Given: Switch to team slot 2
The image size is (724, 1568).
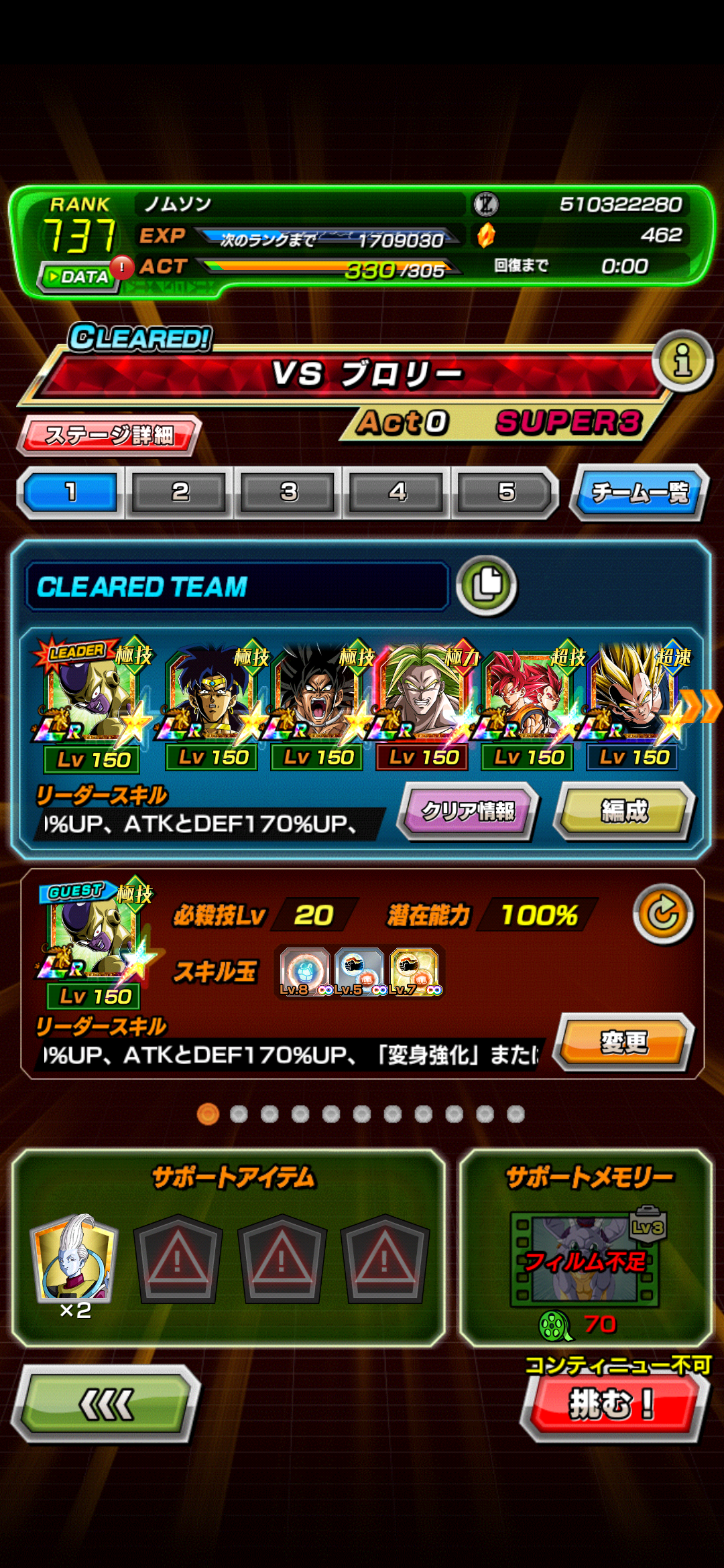Looking at the screenshot, I should 179,493.
